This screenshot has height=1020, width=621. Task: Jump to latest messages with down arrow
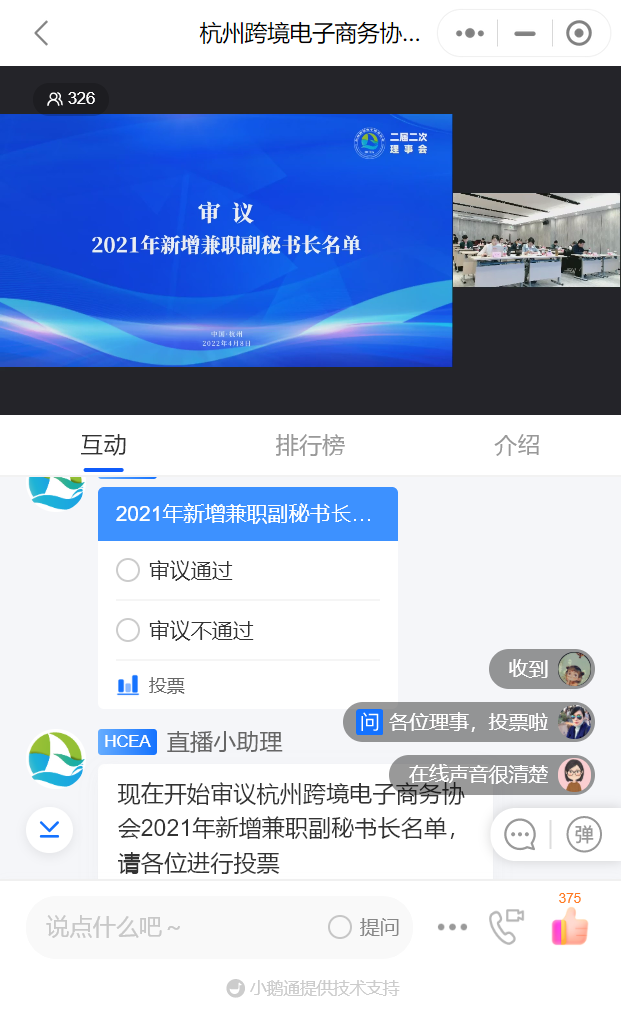[x=49, y=829]
